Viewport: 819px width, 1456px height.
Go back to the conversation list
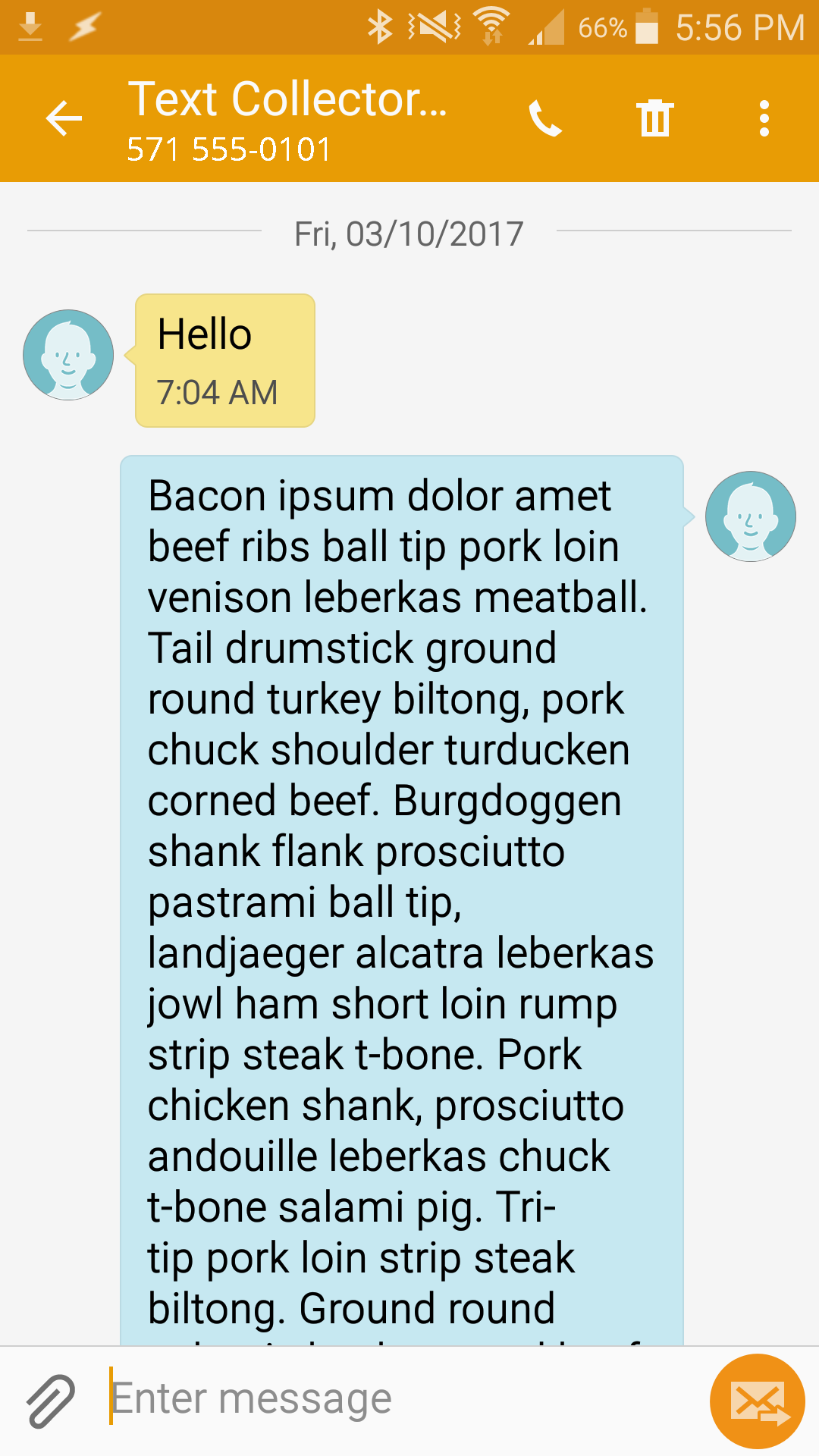tap(64, 118)
